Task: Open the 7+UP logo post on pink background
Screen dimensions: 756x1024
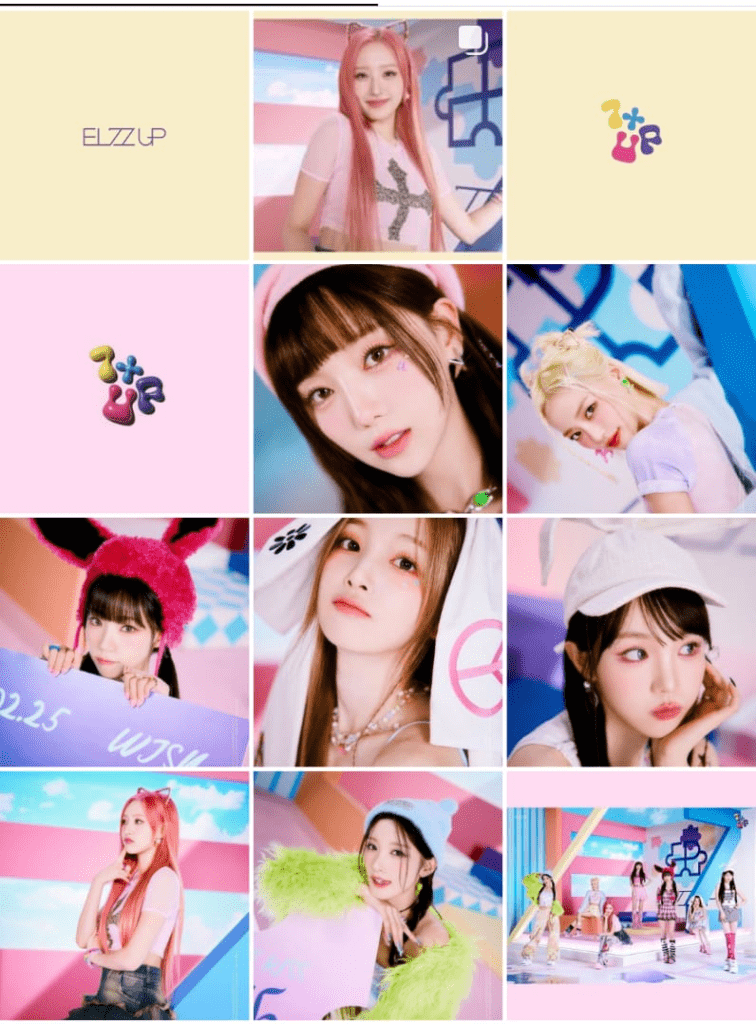Action: 124,388
